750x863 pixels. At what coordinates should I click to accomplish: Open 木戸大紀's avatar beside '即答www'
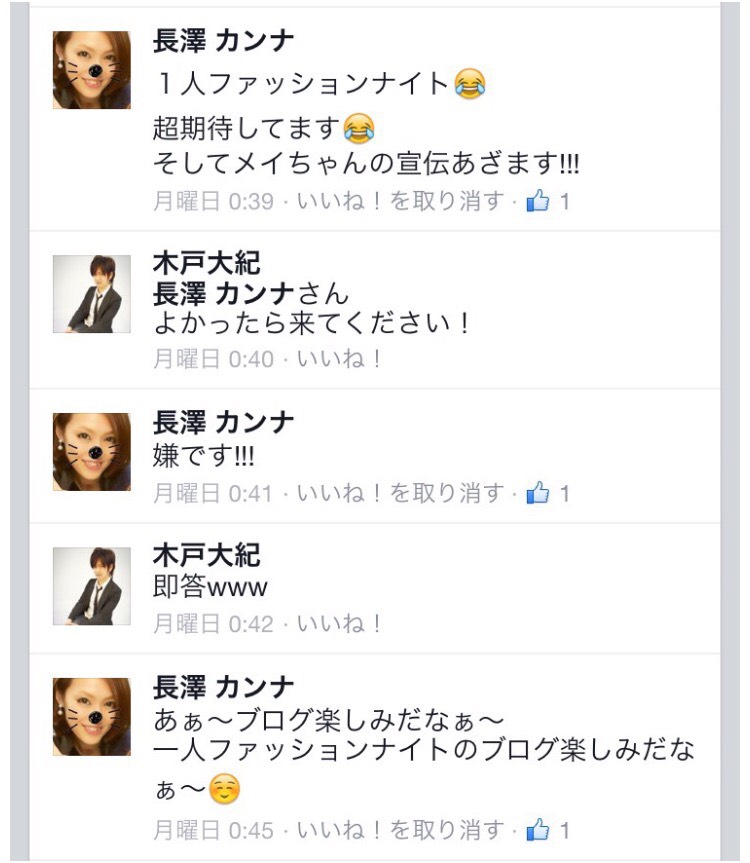tap(92, 586)
